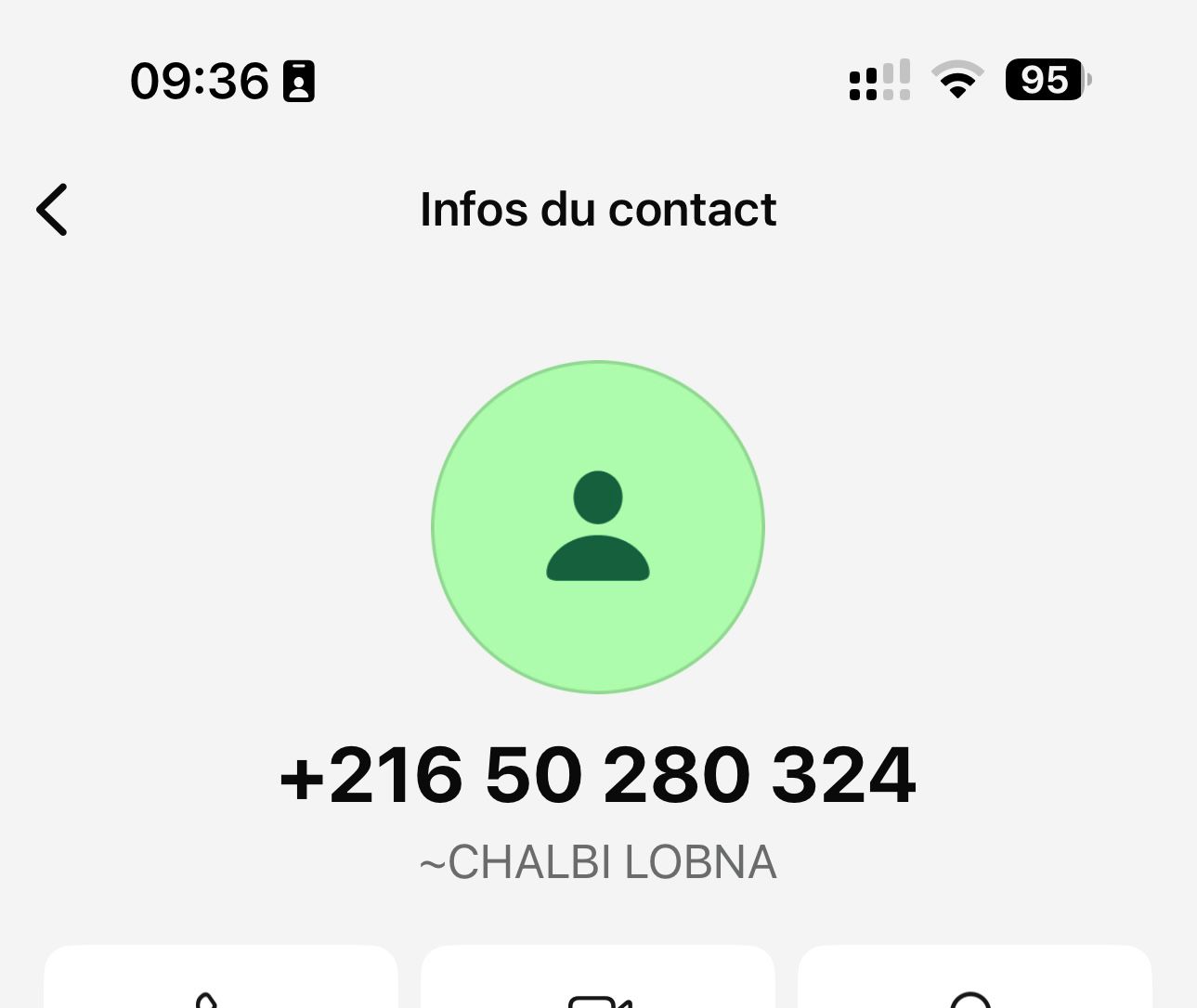Image resolution: width=1197 pixels, height=1008 pixels.
Task: Open the contact's profile picture
Action: pyautogui.click(x=598, y=526)
